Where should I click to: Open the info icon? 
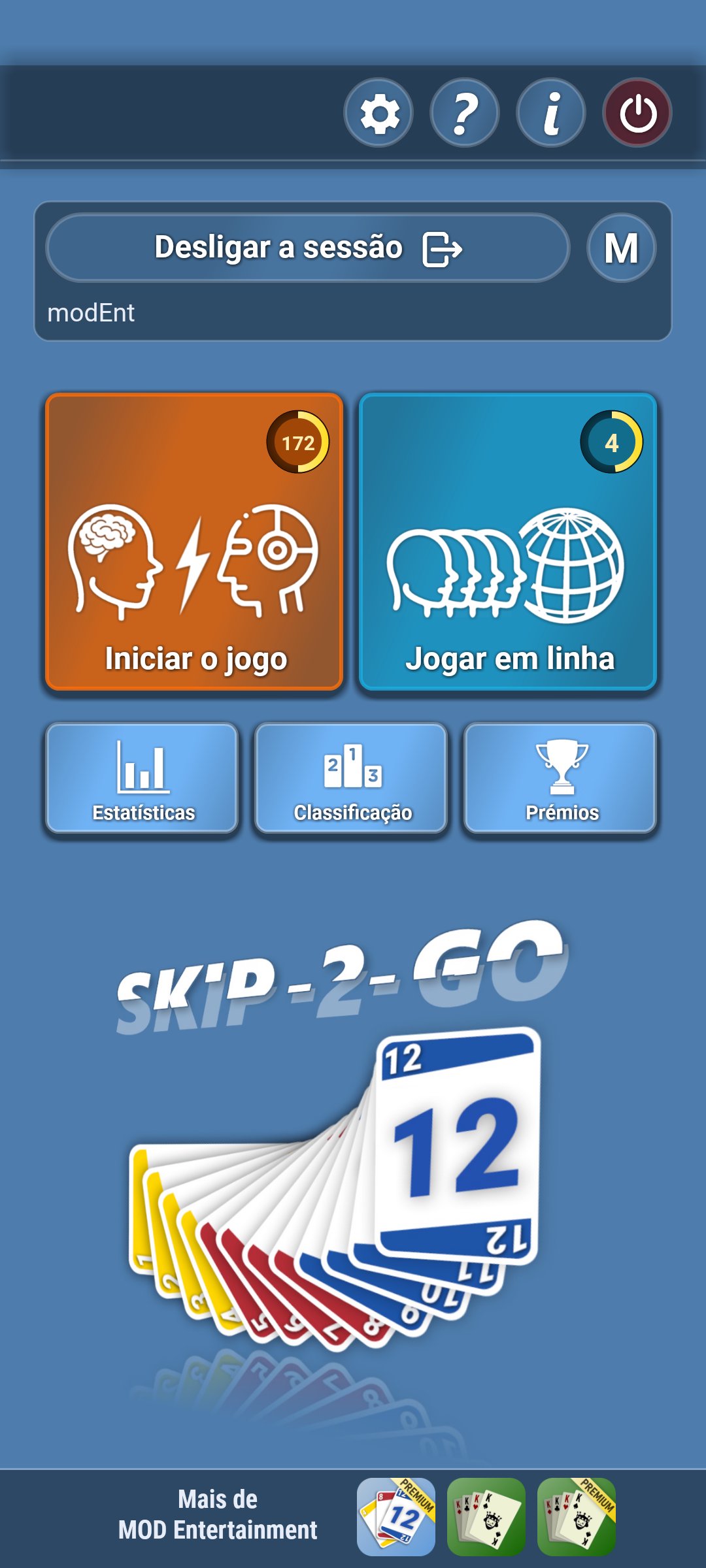[551, 113]
